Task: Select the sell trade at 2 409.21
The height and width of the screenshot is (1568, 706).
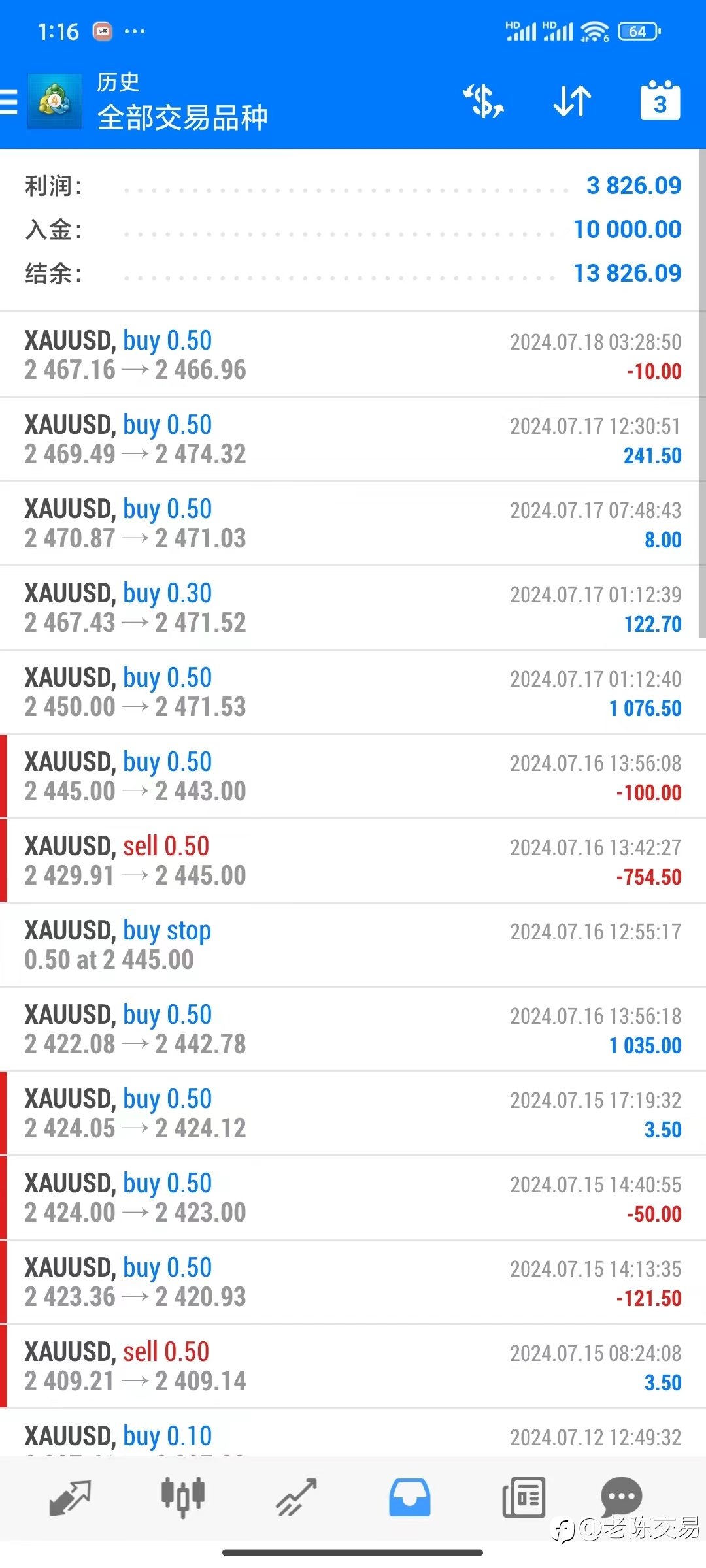Action: tap(353, 1366)
